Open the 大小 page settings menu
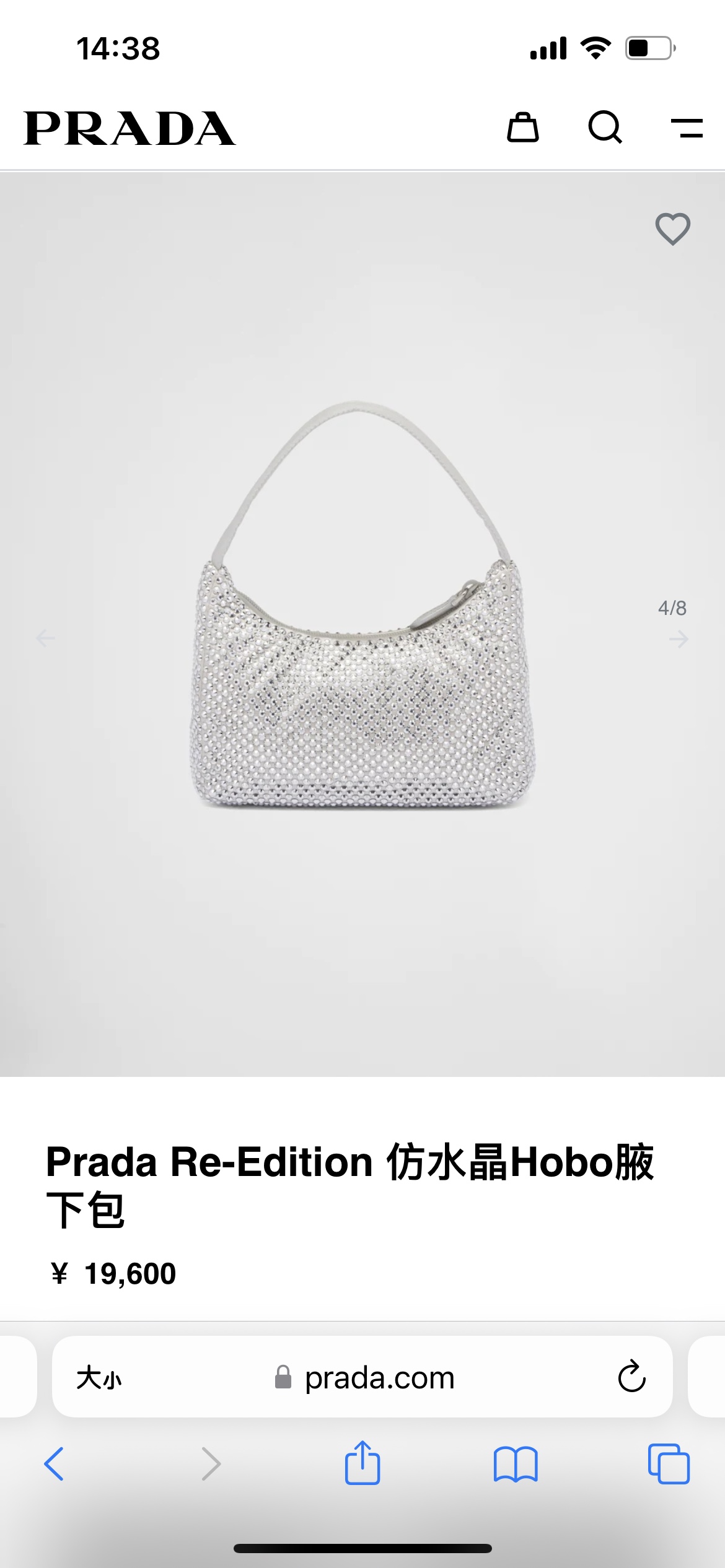The height and width of the screenshot is (1568, 725). point(99,1378)
